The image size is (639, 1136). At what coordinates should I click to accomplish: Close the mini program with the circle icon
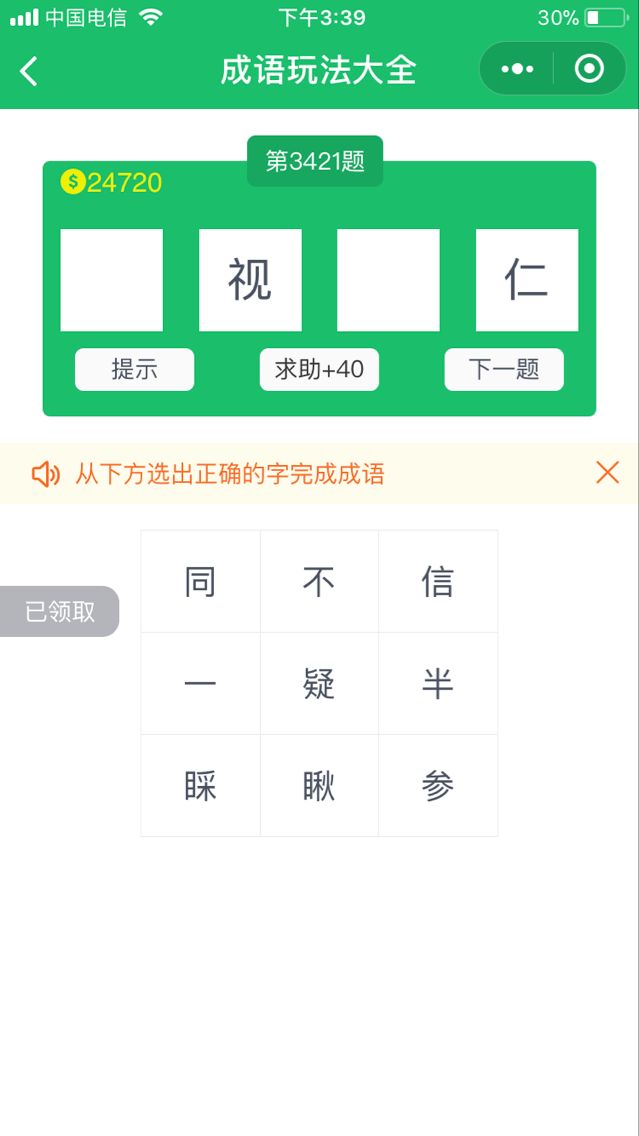pyautogui.click(x=590, y=68)
